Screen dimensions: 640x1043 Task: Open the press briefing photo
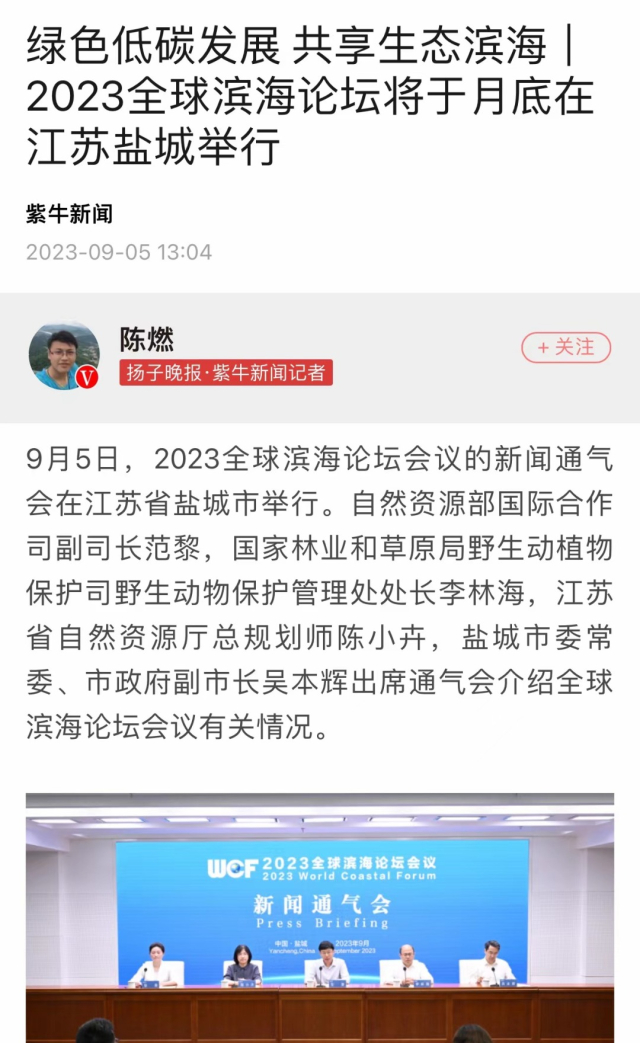tap(320, 917)
